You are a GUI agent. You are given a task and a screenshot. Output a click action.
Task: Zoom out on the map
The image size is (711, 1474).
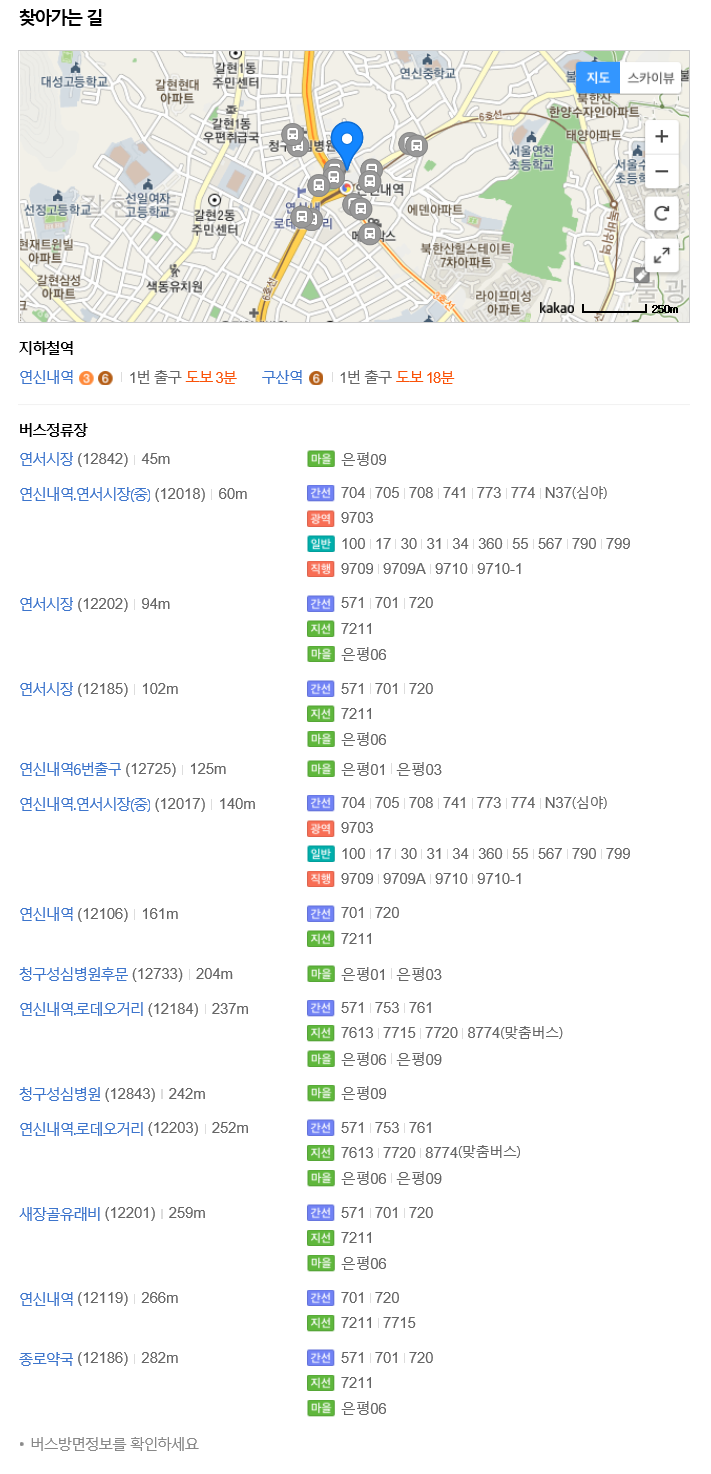pos(662,171)
